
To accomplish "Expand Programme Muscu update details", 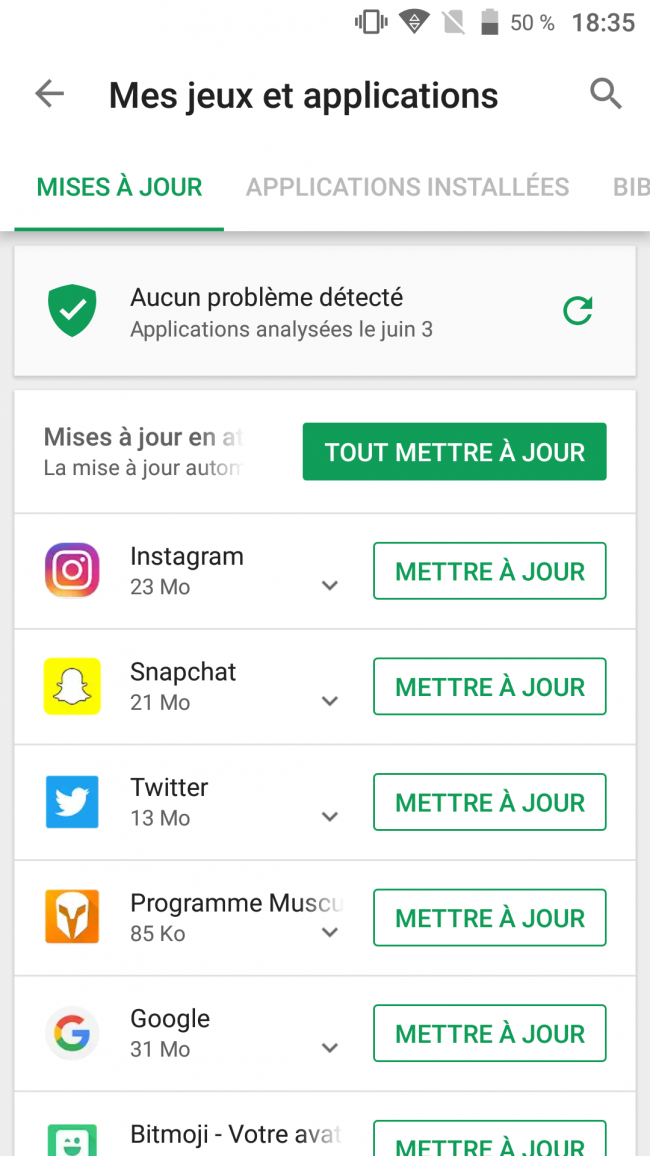I will 330,933.
